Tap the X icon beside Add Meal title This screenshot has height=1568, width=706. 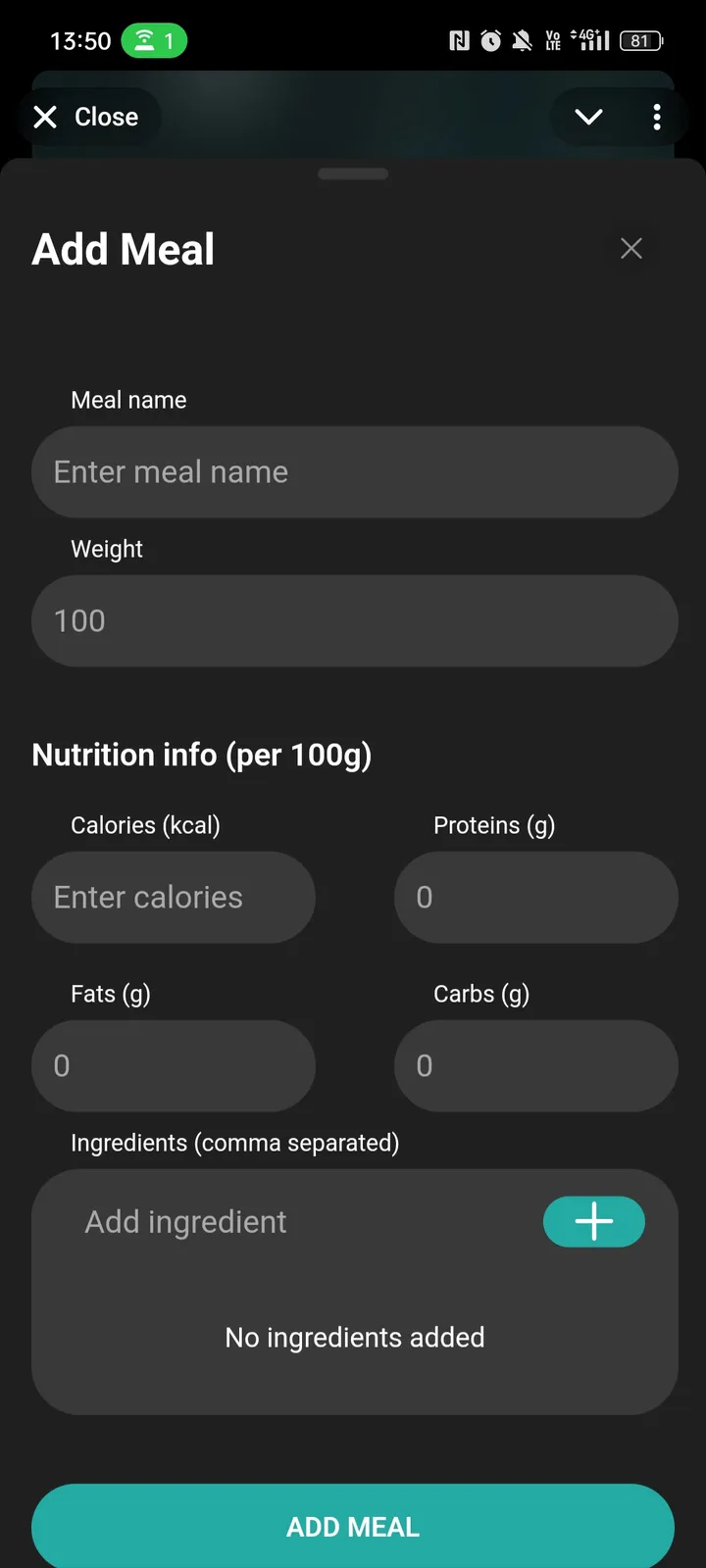click(631, 249)
